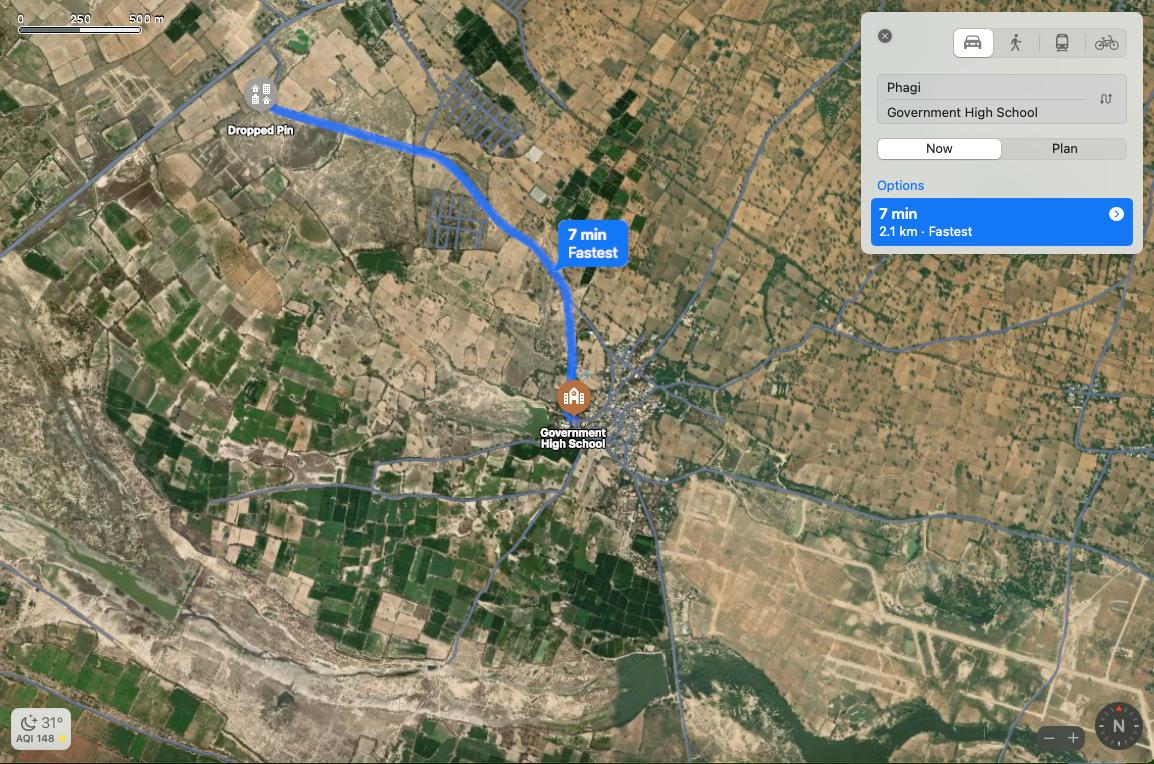Tap the compass to reset north
This screenshot has height=764, width=1154.
1118,726
